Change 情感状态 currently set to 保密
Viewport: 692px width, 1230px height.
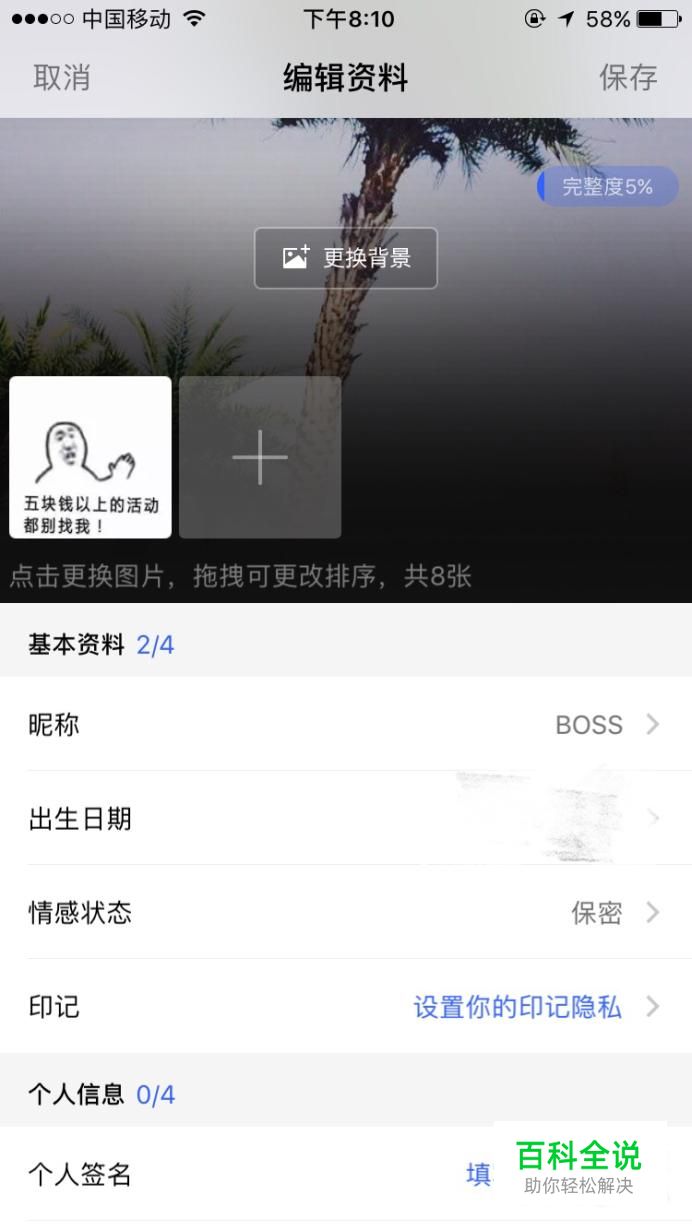(x=346, y=912)
